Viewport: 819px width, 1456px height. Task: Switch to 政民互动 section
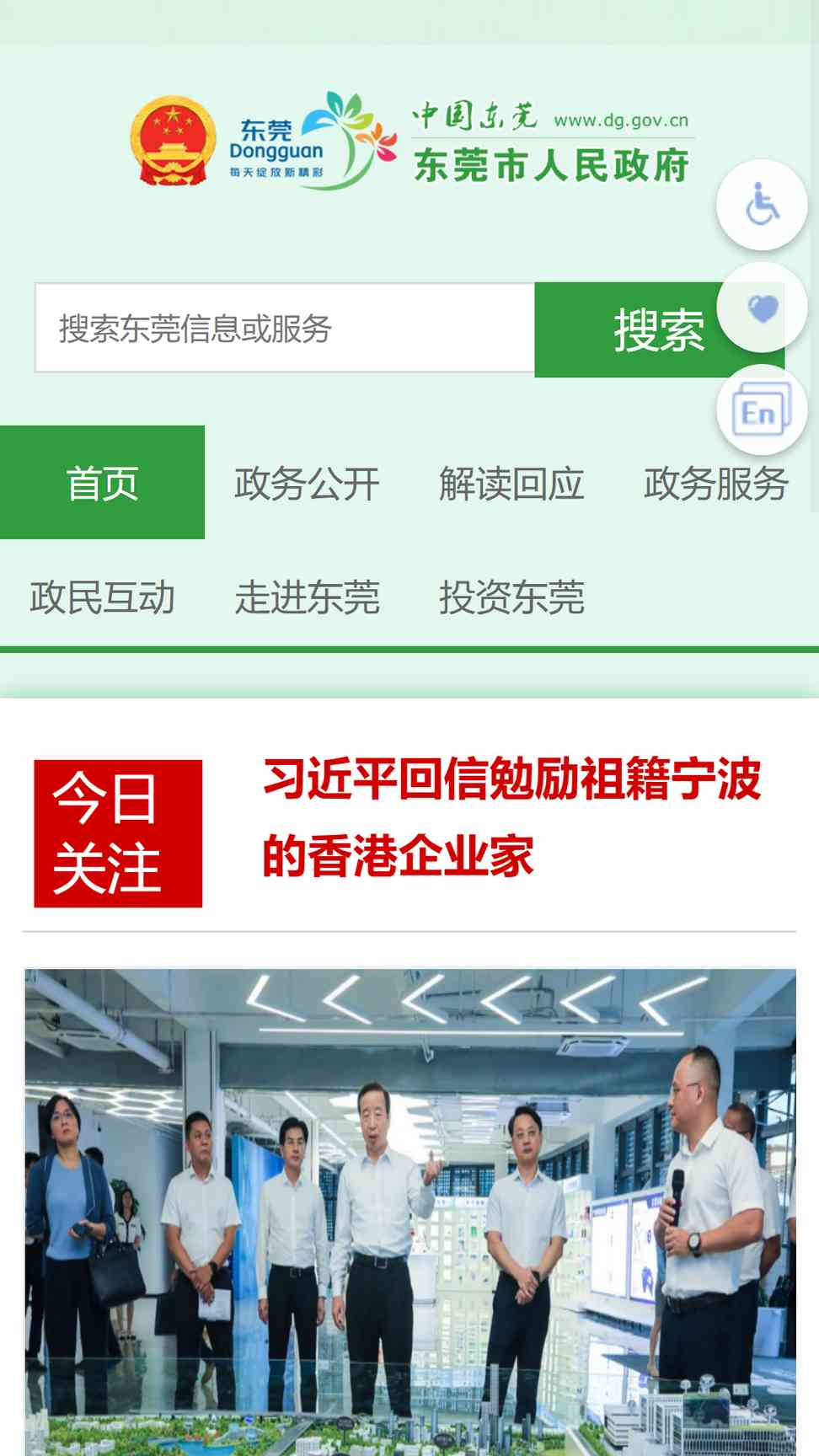[102, 597]
